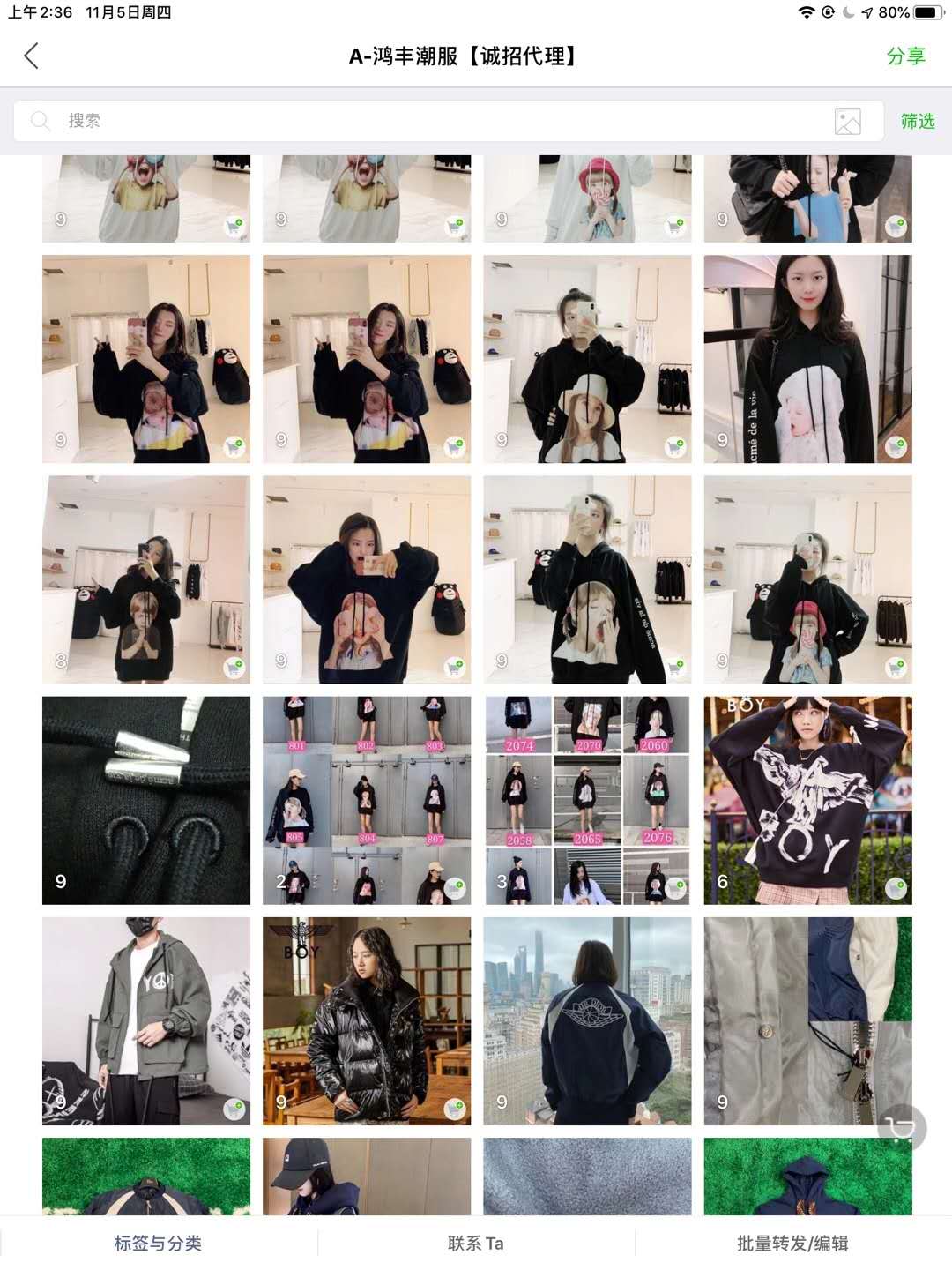Go back using the top-left arrow
The image size is (952, 1270).
coord(32,56)
